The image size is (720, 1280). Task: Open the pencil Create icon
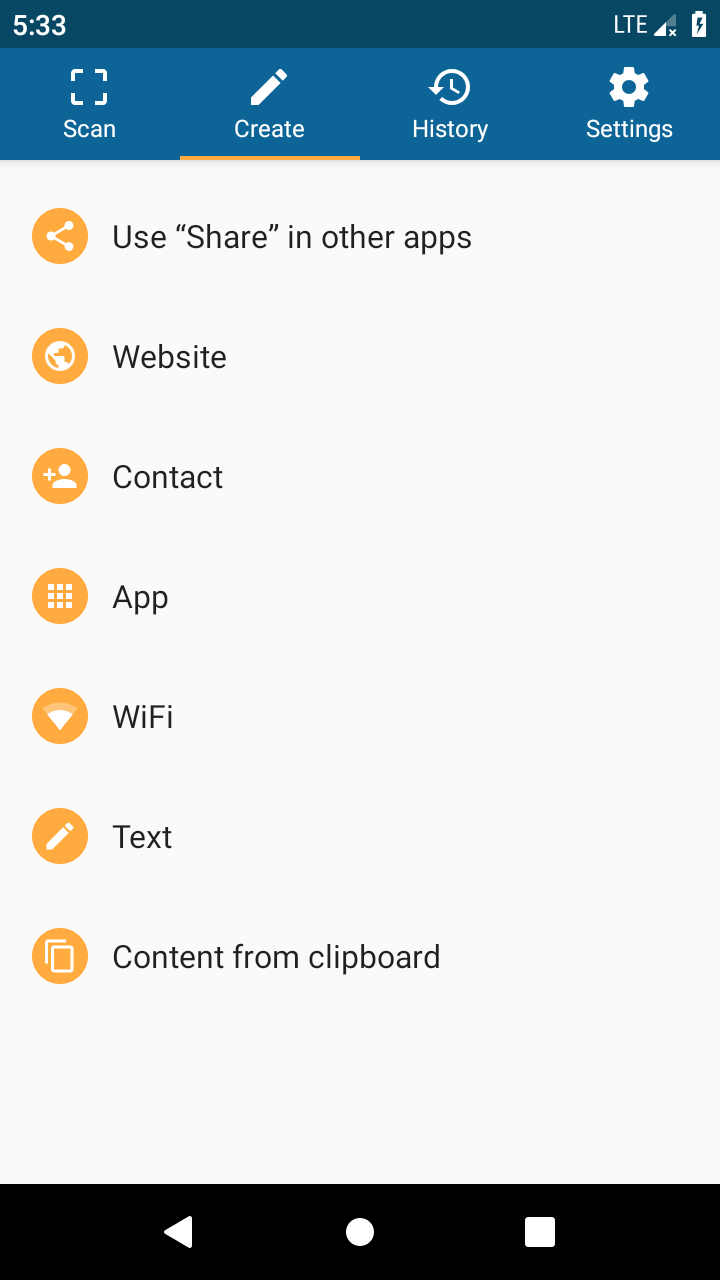269,87
